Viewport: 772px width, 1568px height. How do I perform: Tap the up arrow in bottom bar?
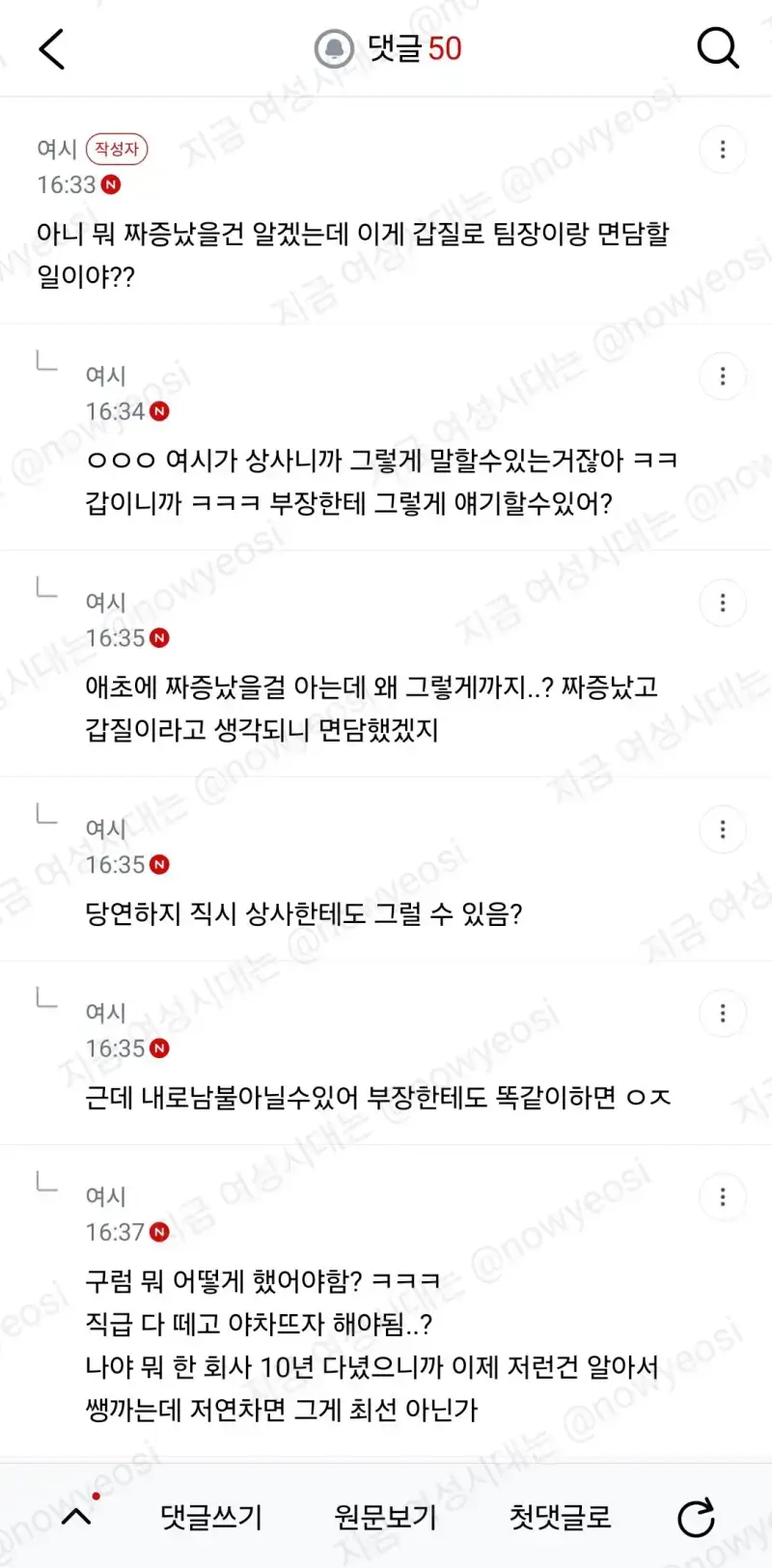click(x=77, y=1516)
